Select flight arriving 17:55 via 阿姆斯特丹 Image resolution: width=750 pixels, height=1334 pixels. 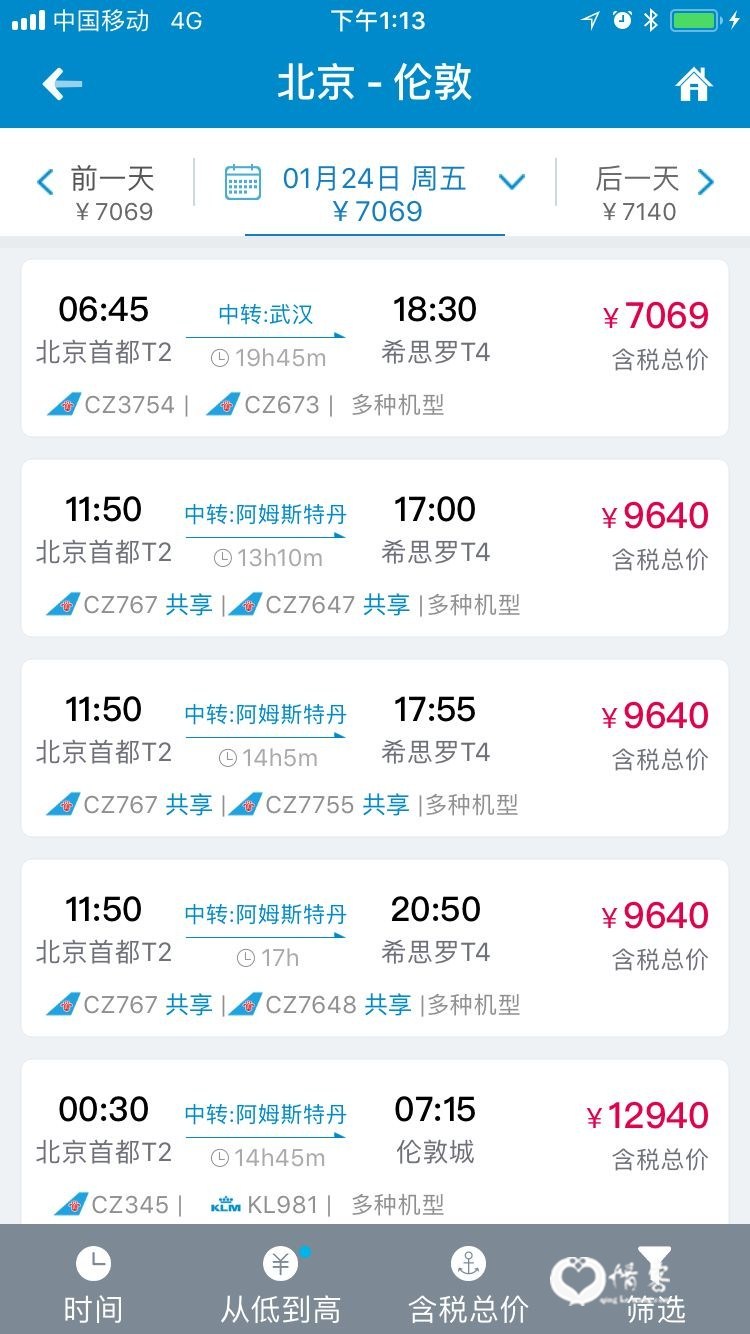tap(375, 747)
